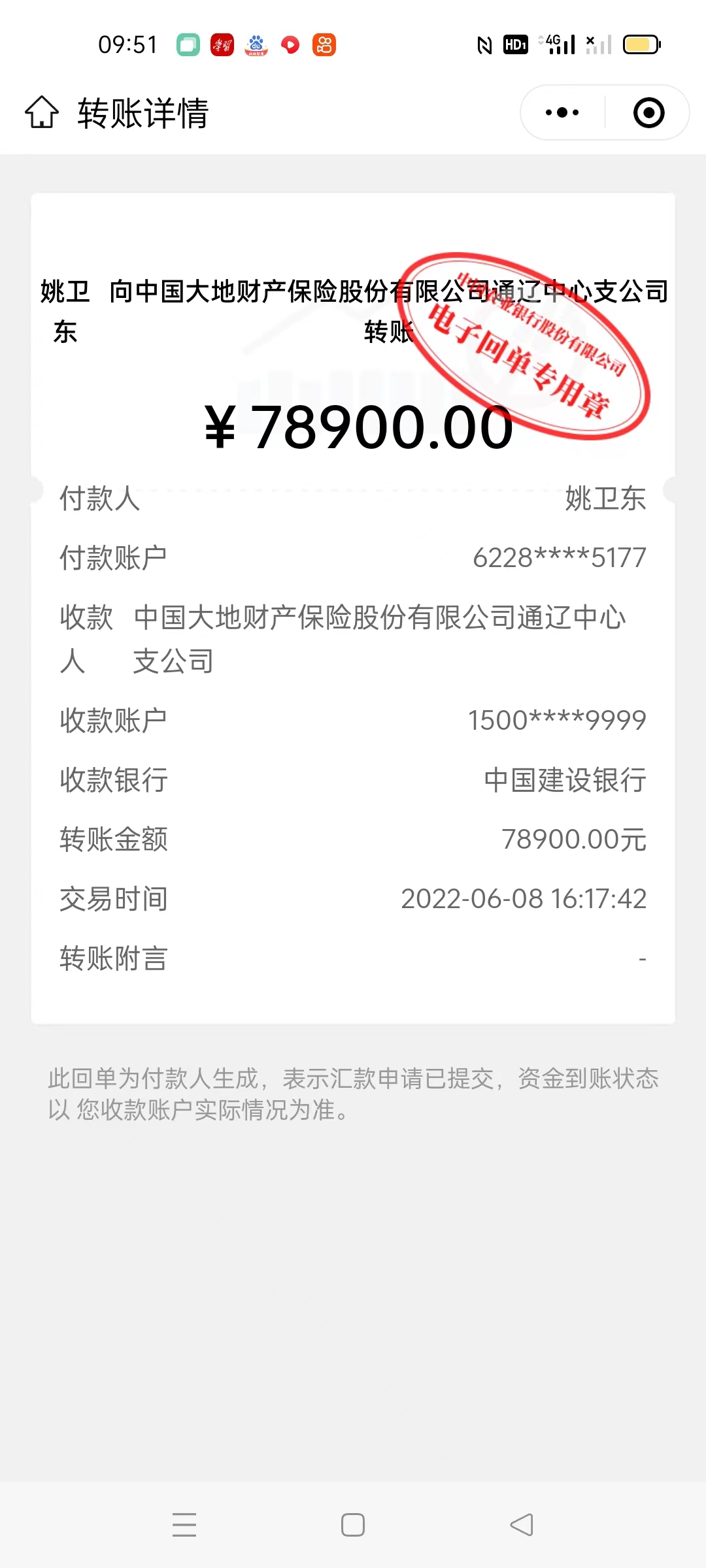Go back using the system back button

pos(522,1525)
